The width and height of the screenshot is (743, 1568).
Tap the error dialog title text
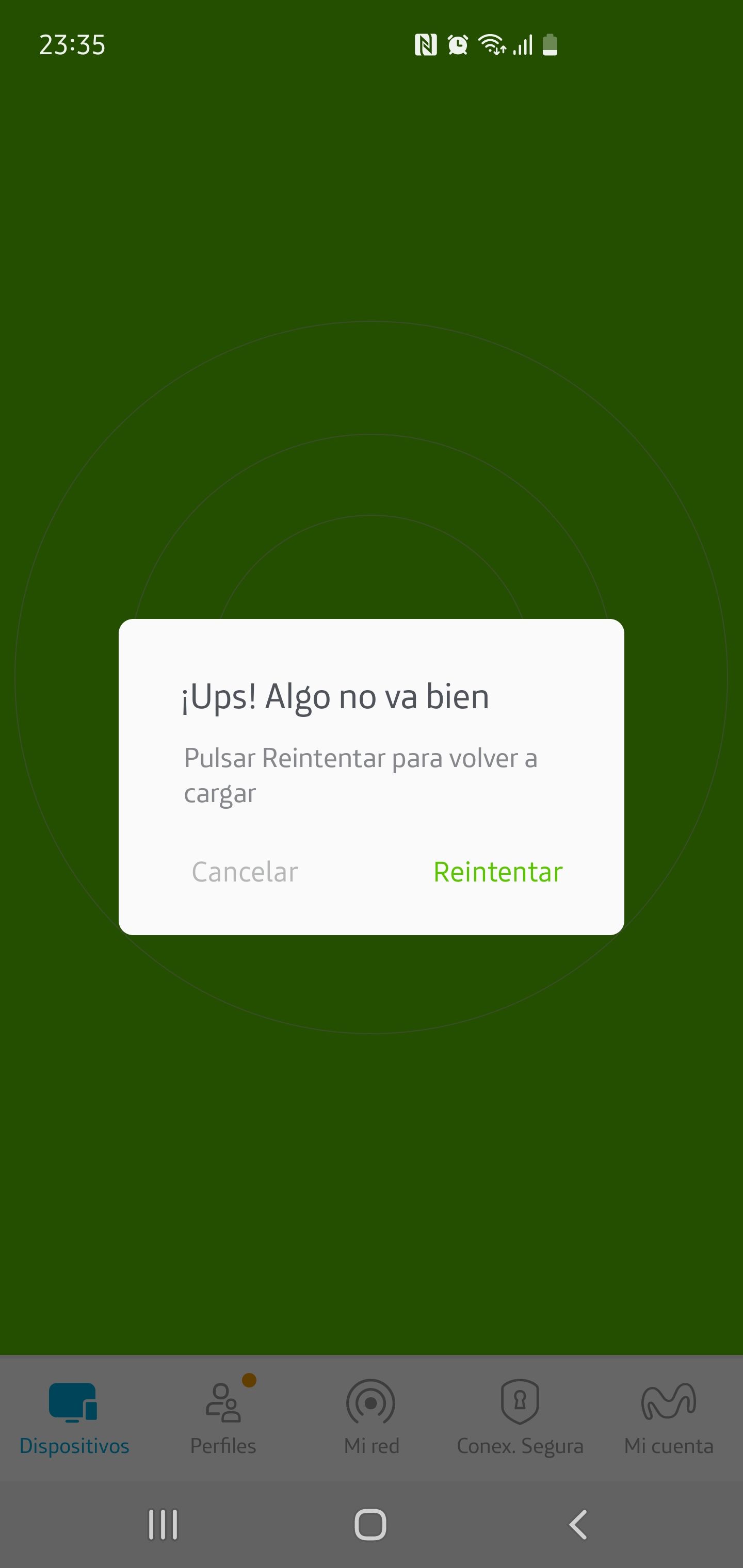335,697
